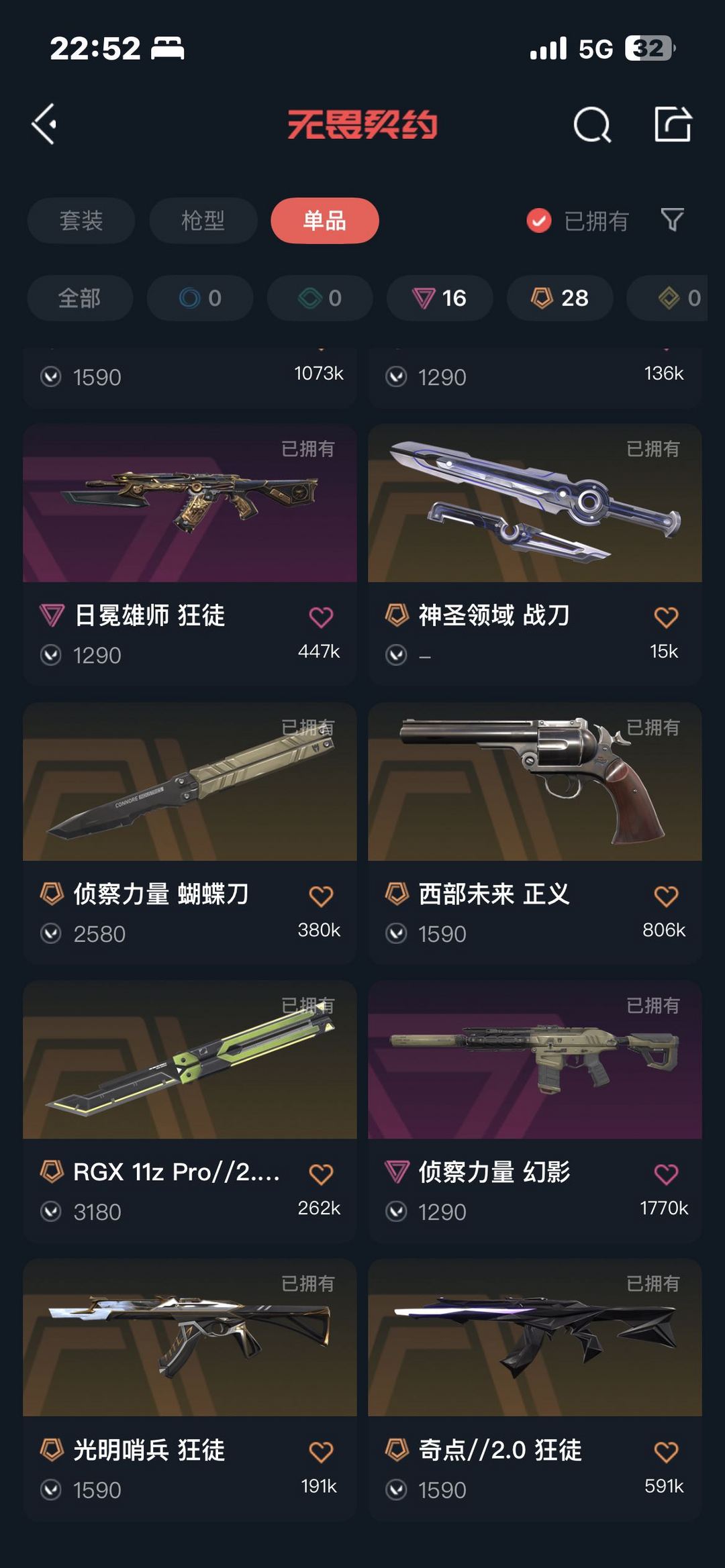Screen dimensions: 725x1568
Task: Tap the share icon top right
Action: coord(675,125)
